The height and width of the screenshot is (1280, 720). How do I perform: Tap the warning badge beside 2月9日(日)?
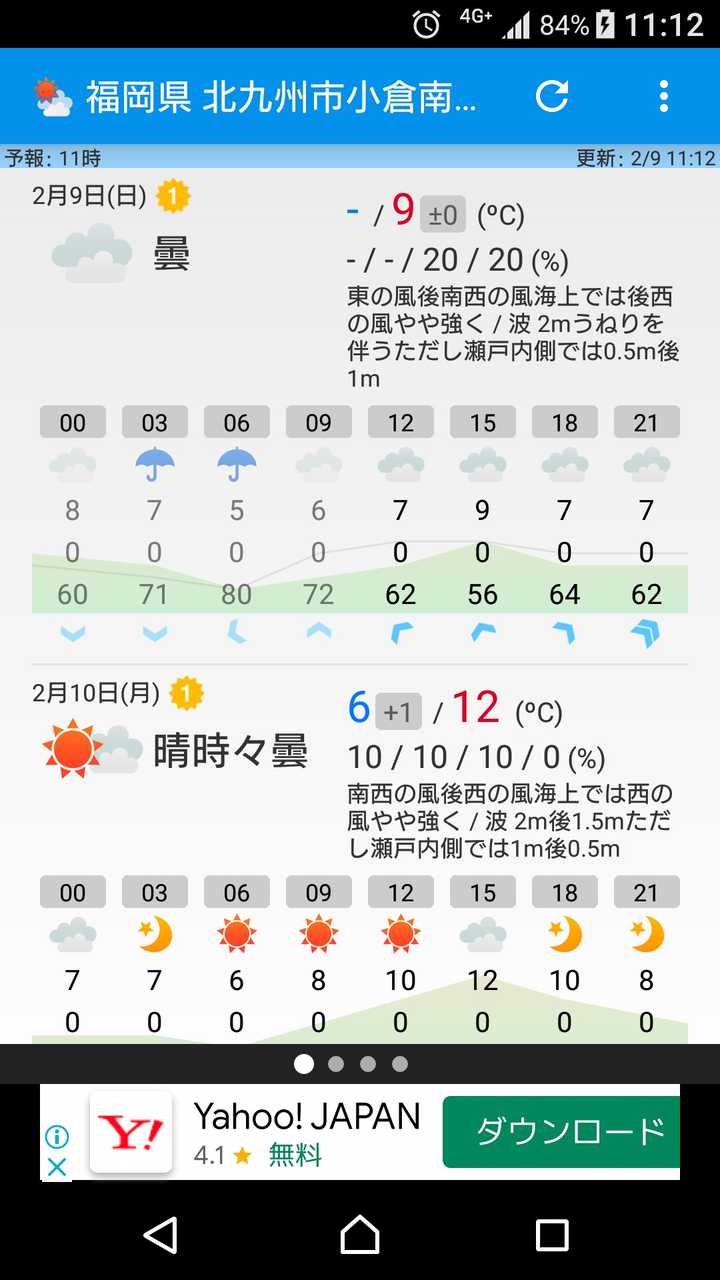point(173,196)
